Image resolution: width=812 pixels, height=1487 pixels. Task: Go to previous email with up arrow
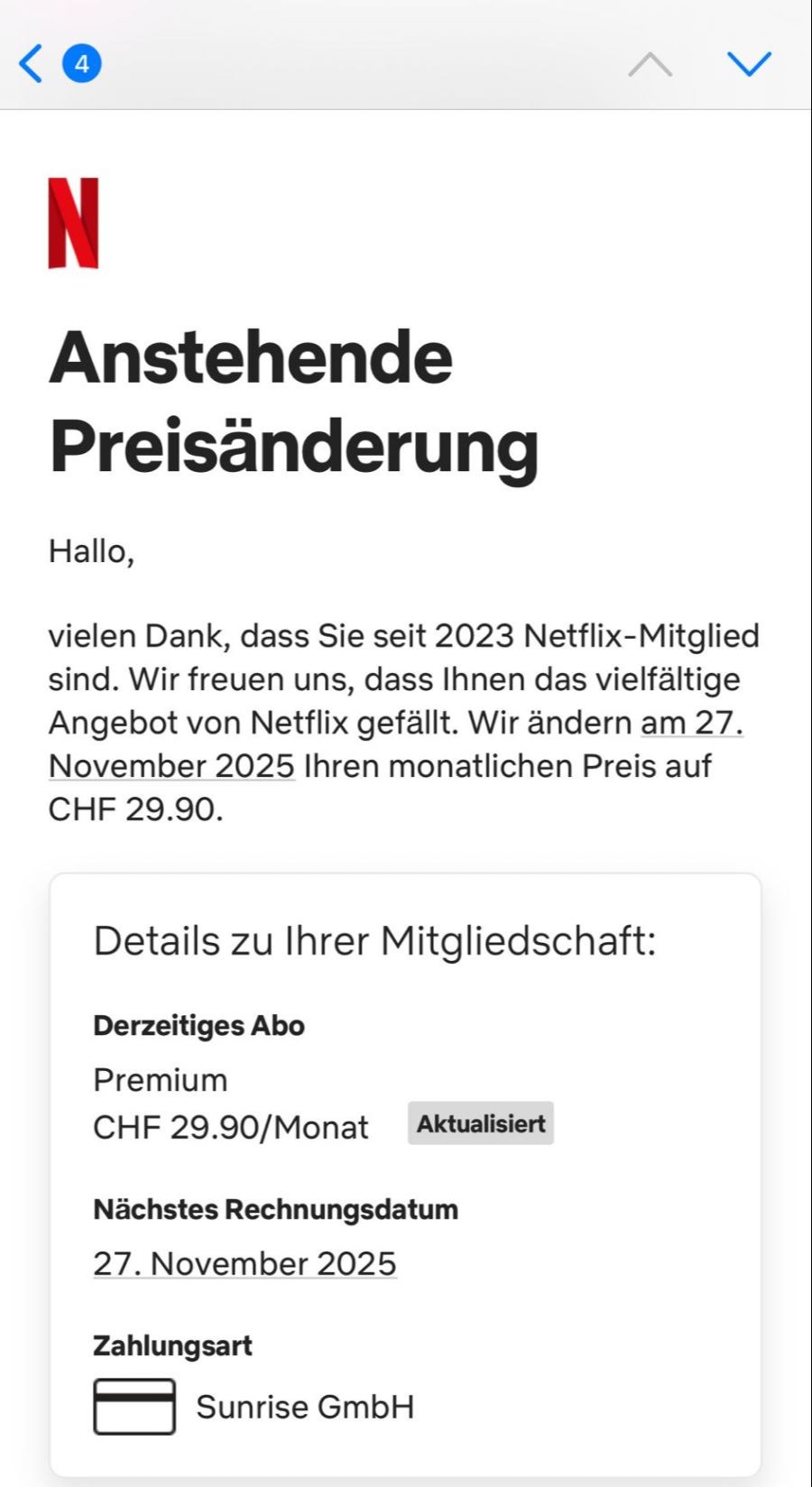[650, 64]
